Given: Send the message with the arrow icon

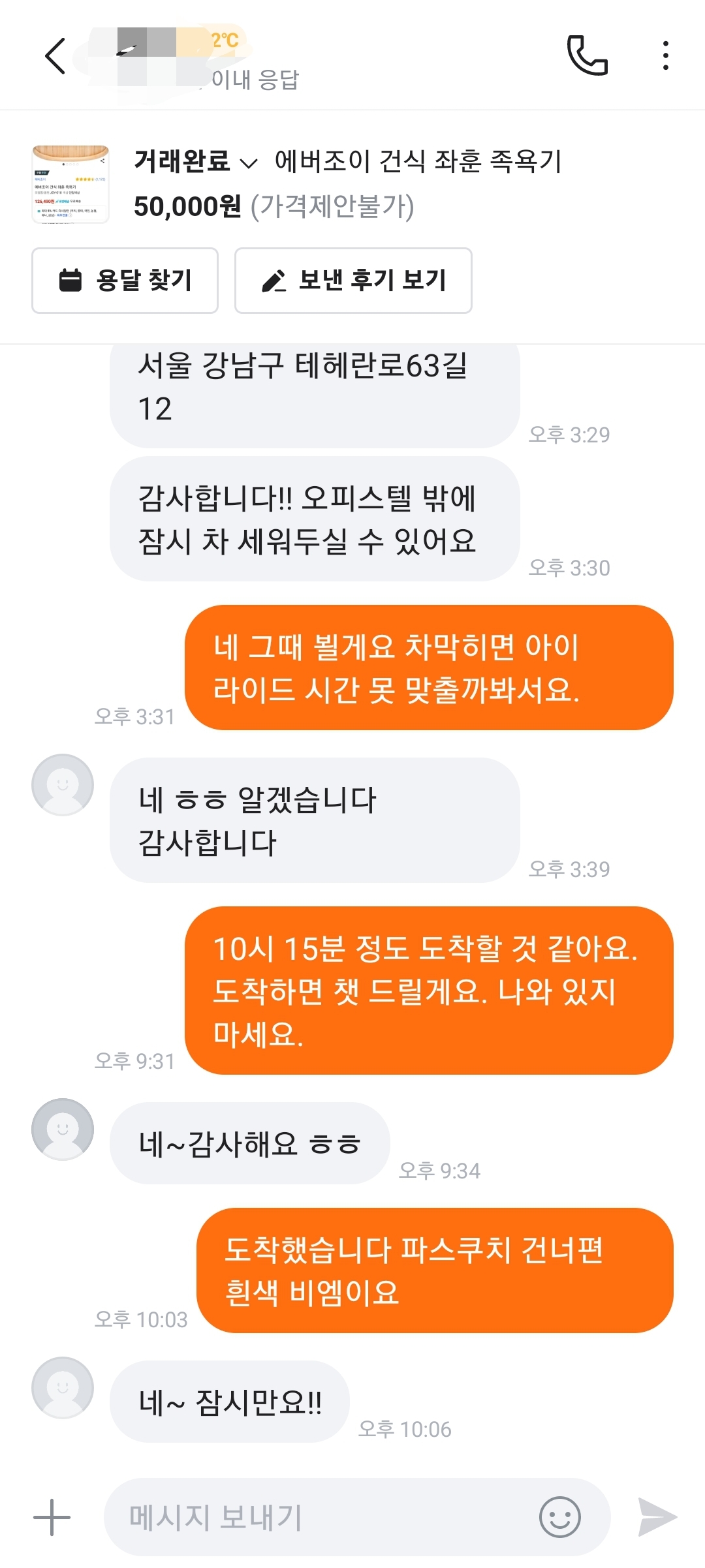Looking at the screenshot, I should tap(657, 1517).
